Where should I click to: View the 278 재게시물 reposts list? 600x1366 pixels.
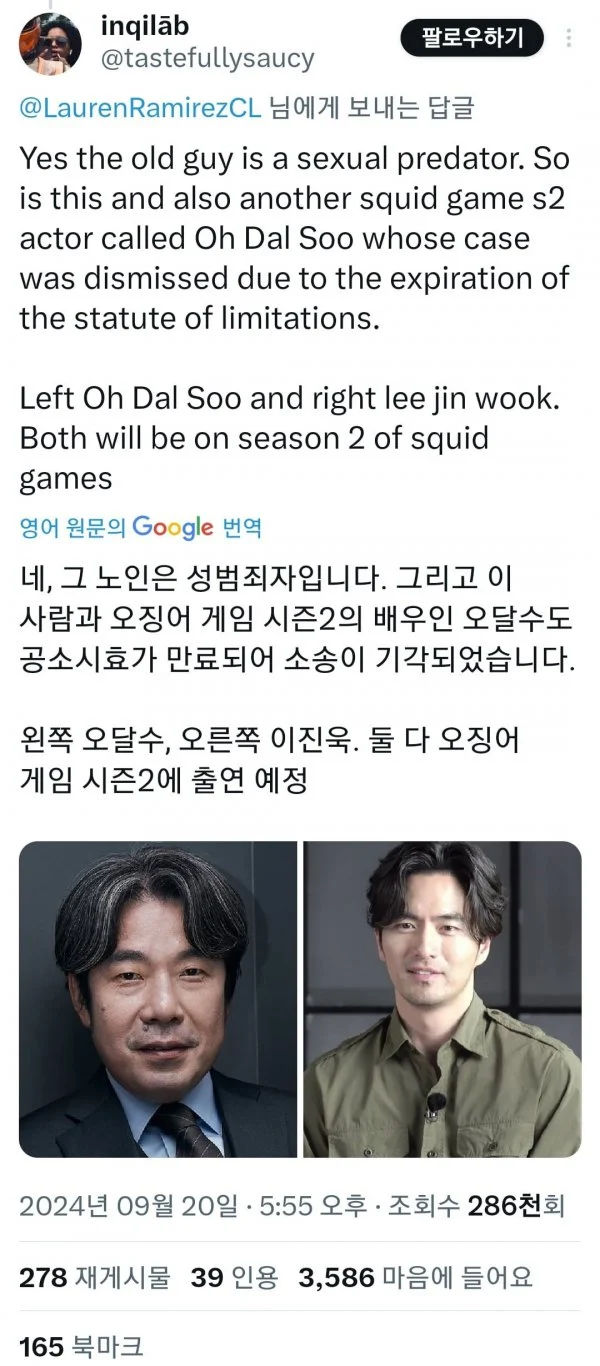tap(95, 1276)
